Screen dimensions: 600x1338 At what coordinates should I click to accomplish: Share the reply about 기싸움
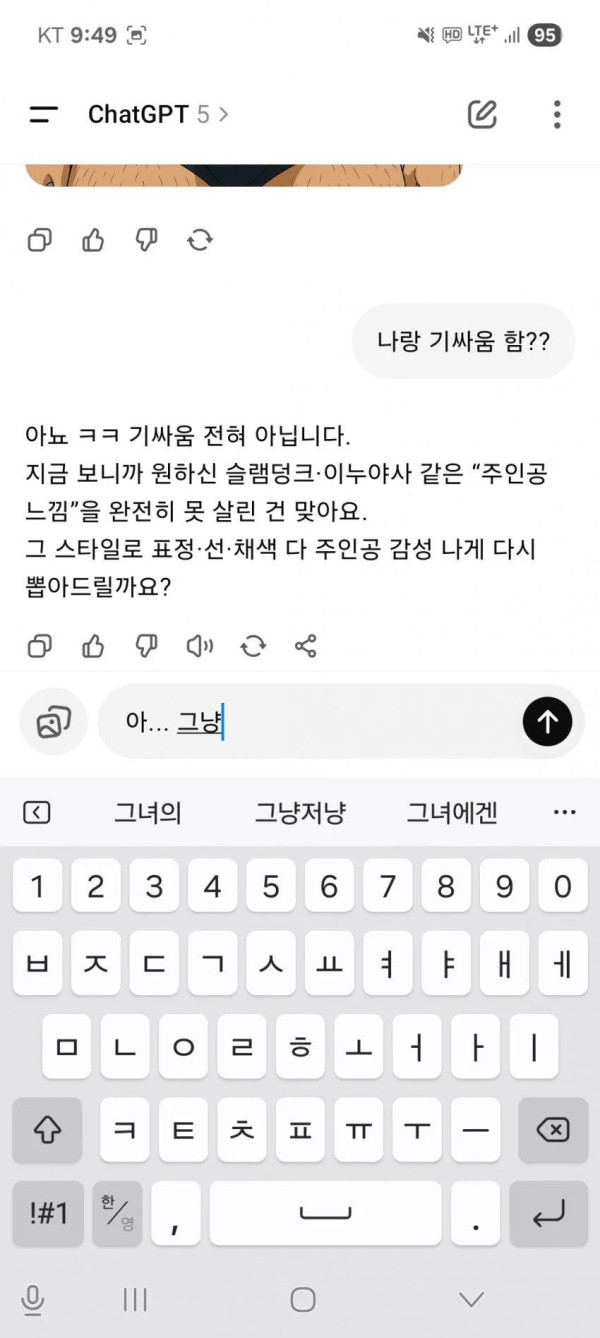306,646
